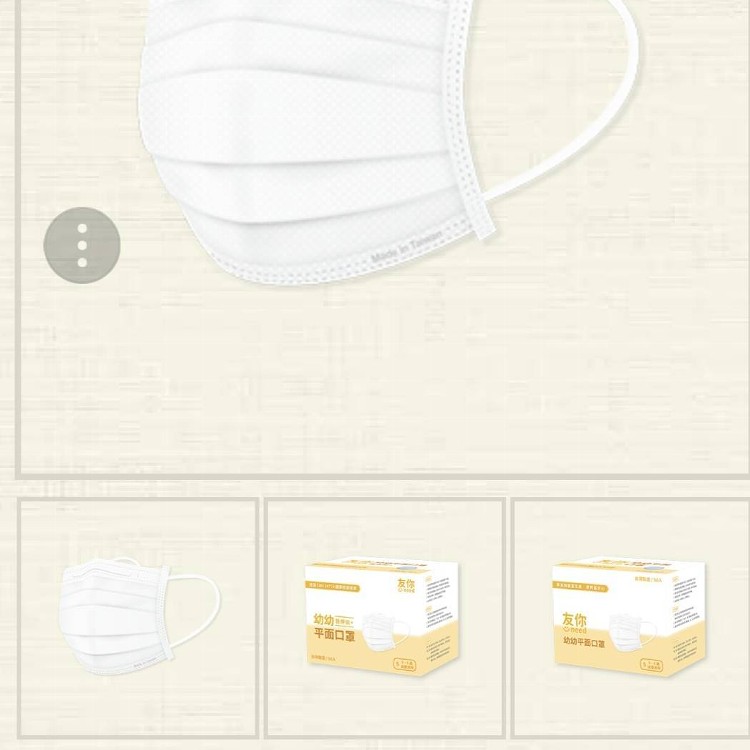Image resolution: width=750 pixels, height=750 pixels.
Task: Open the three-dot overflow menu
Action: click(x=81, y=245)
